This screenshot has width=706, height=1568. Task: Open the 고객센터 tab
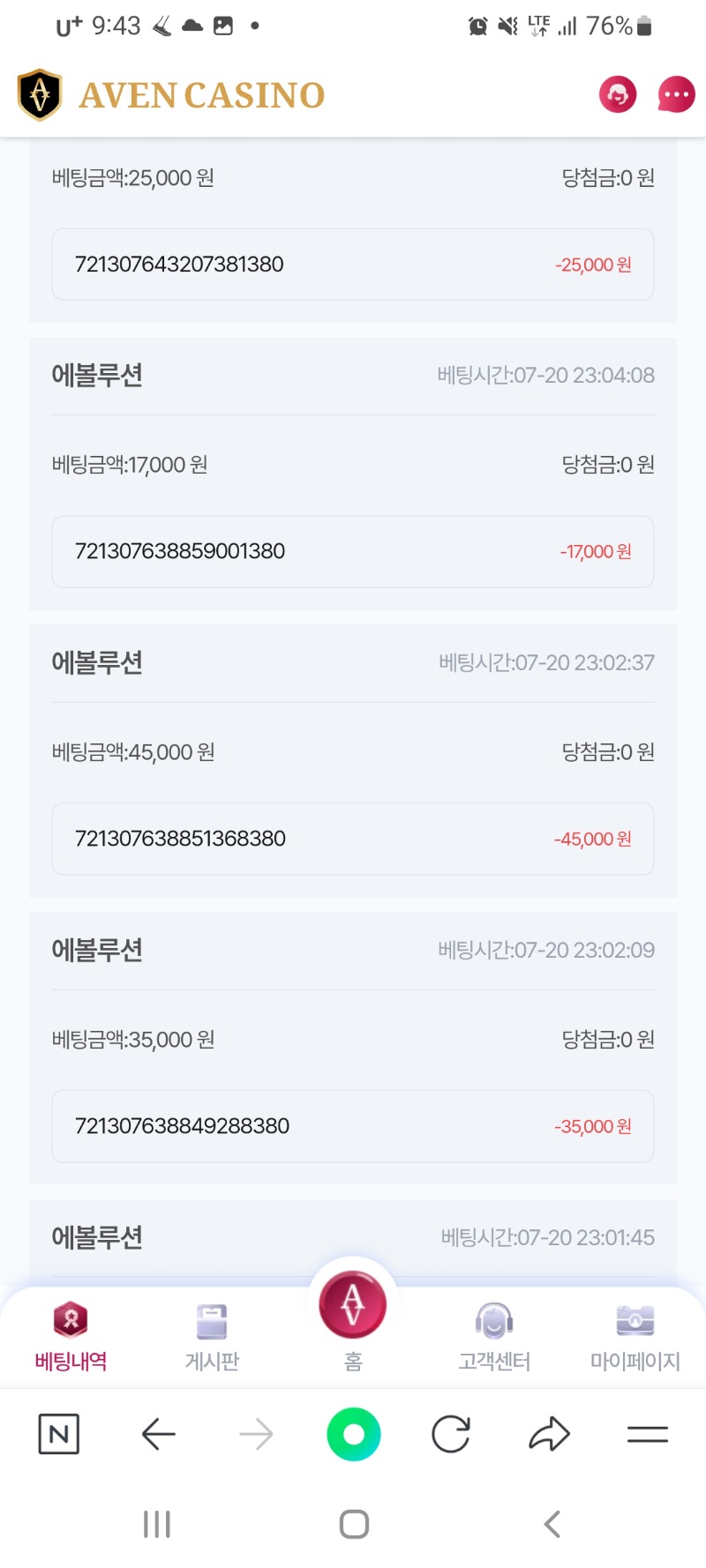494,1335
